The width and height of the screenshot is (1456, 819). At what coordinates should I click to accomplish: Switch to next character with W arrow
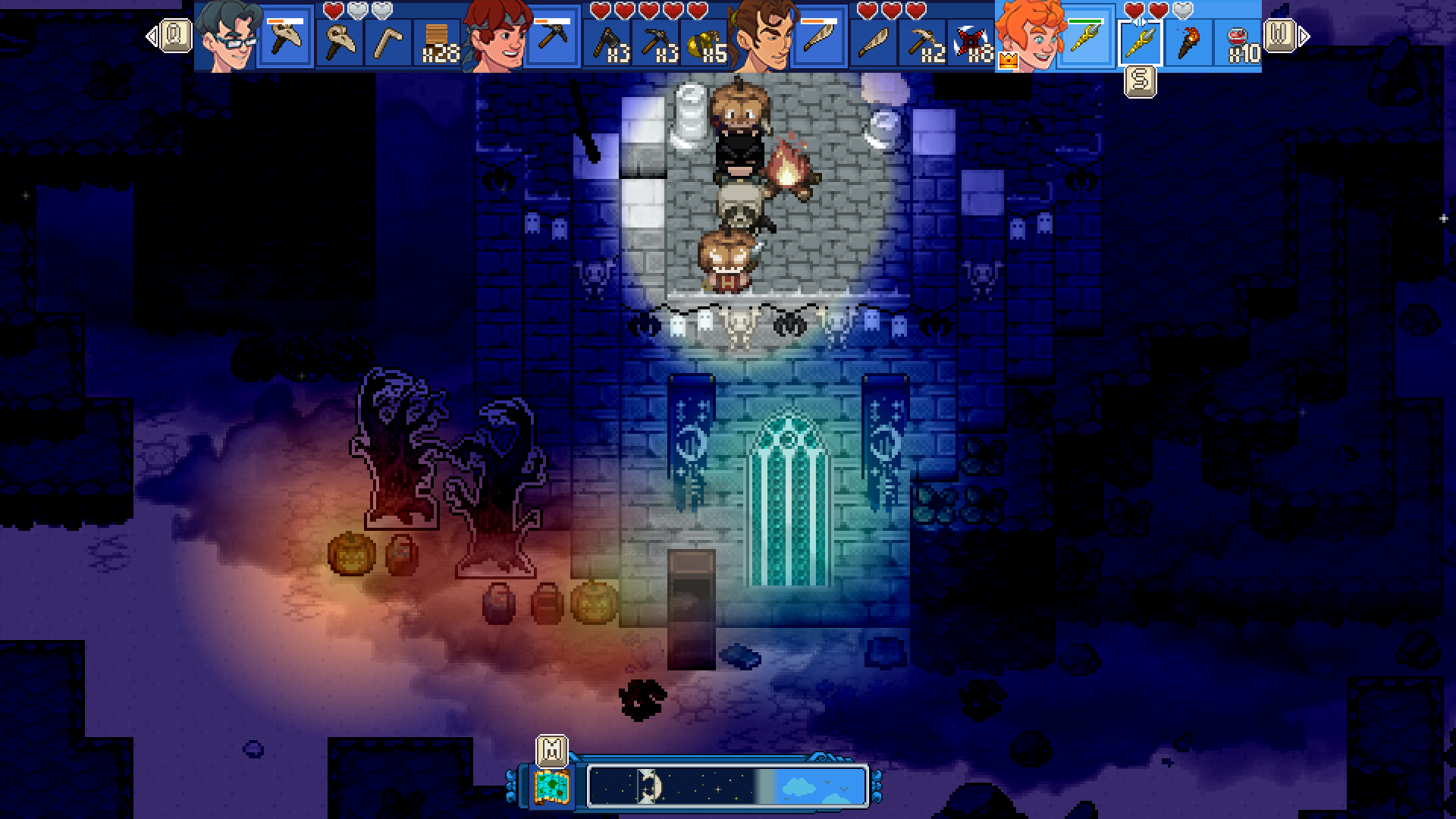click(x=1286, y=36)
